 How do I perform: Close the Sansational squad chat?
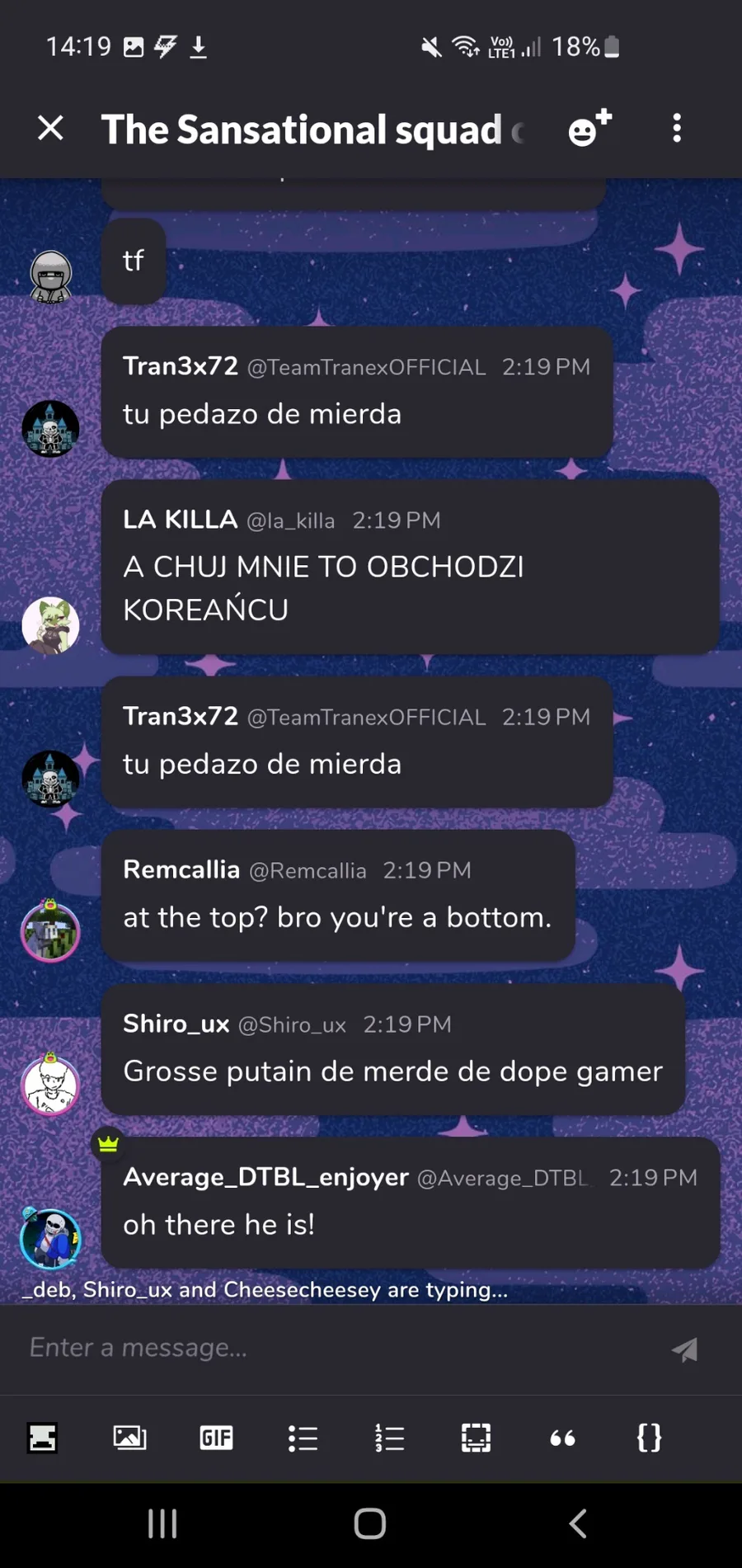[50, 129]
